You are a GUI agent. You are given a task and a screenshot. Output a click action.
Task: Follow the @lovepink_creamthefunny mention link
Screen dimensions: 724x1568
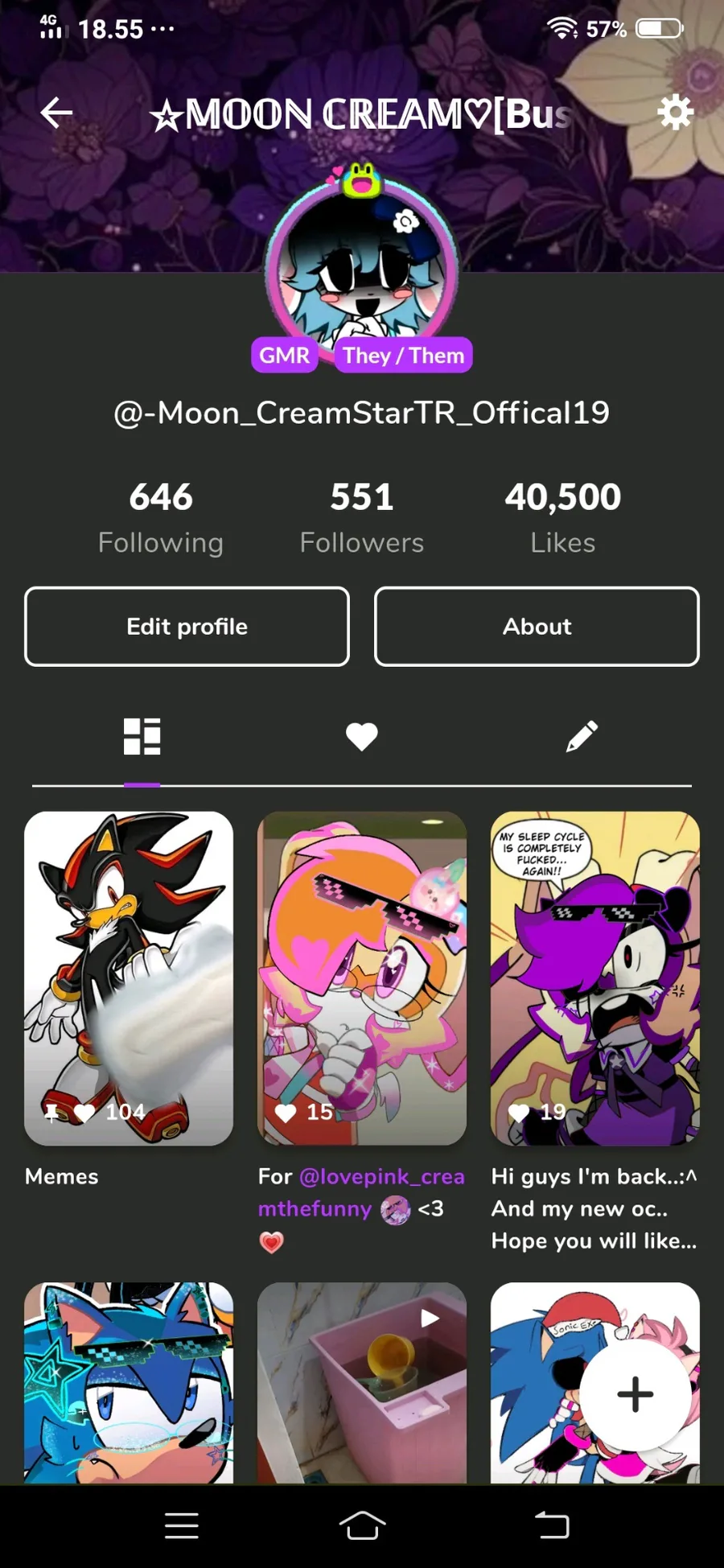[381, 1177]
